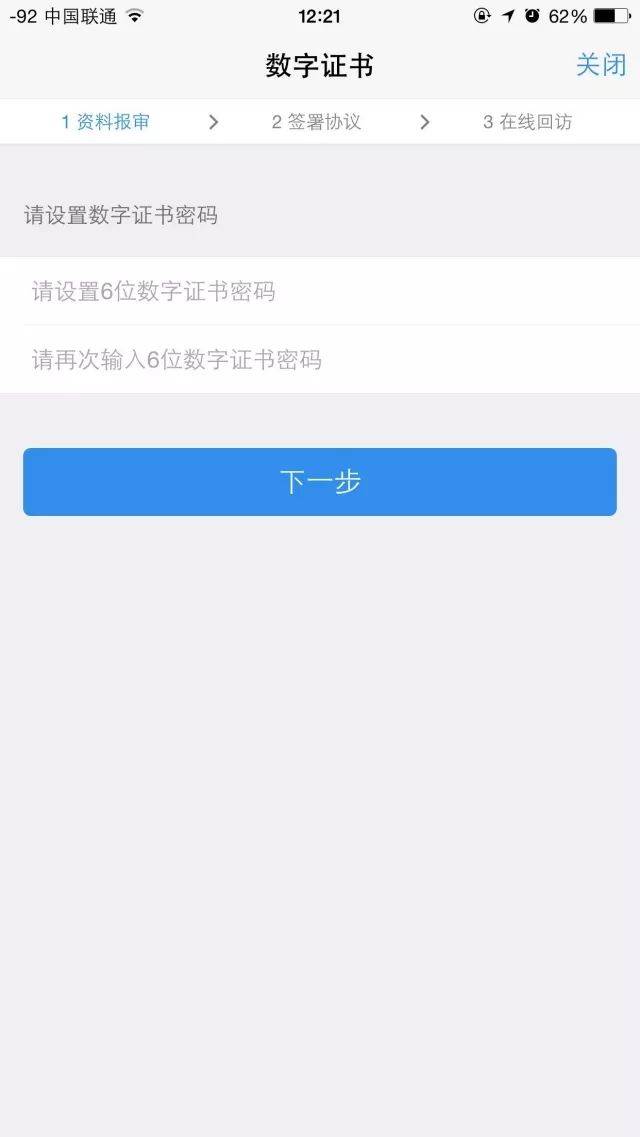Tap 关闭 to close the page
Screen dimensions: 640x1137
point(601,65)
